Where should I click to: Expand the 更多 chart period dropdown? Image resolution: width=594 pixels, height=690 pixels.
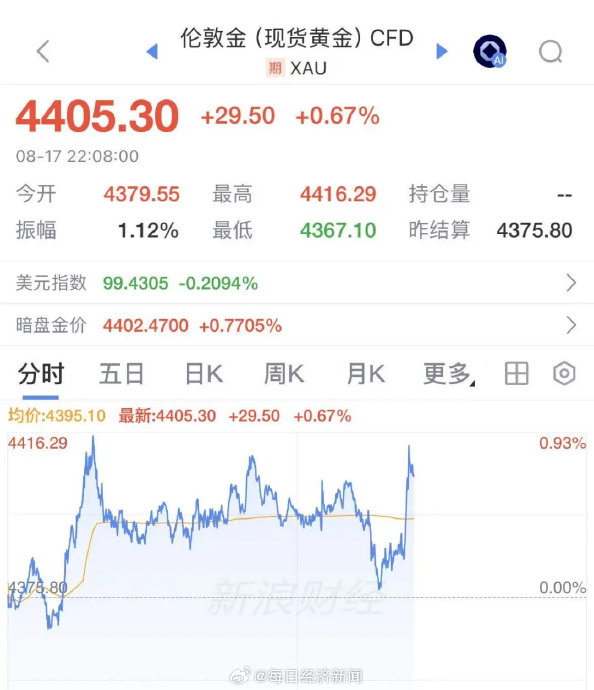click(449, 374)
